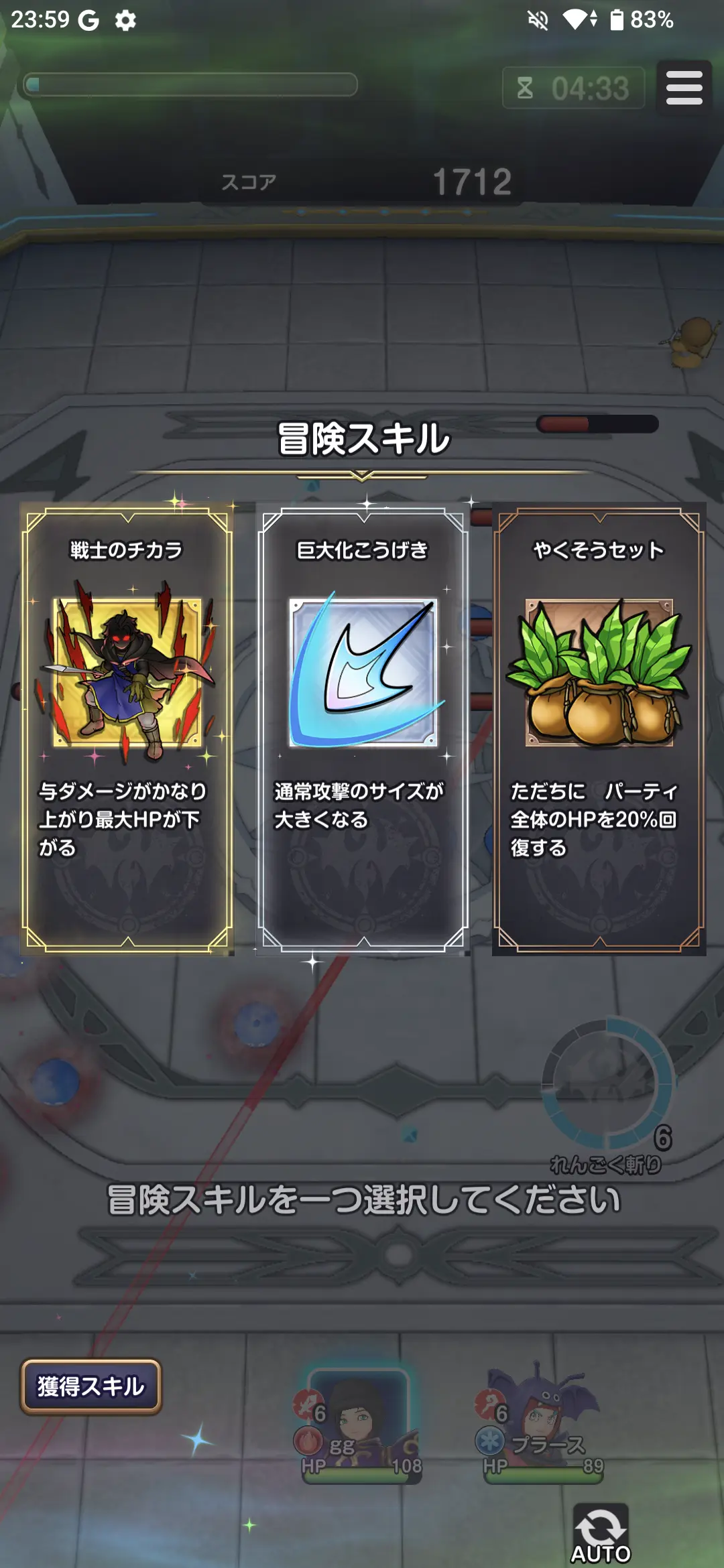Choose the 巨大化こうげき skill card
Image resolution: width=724 pixels, height=1568 pixels.
[x=363, y=728]
